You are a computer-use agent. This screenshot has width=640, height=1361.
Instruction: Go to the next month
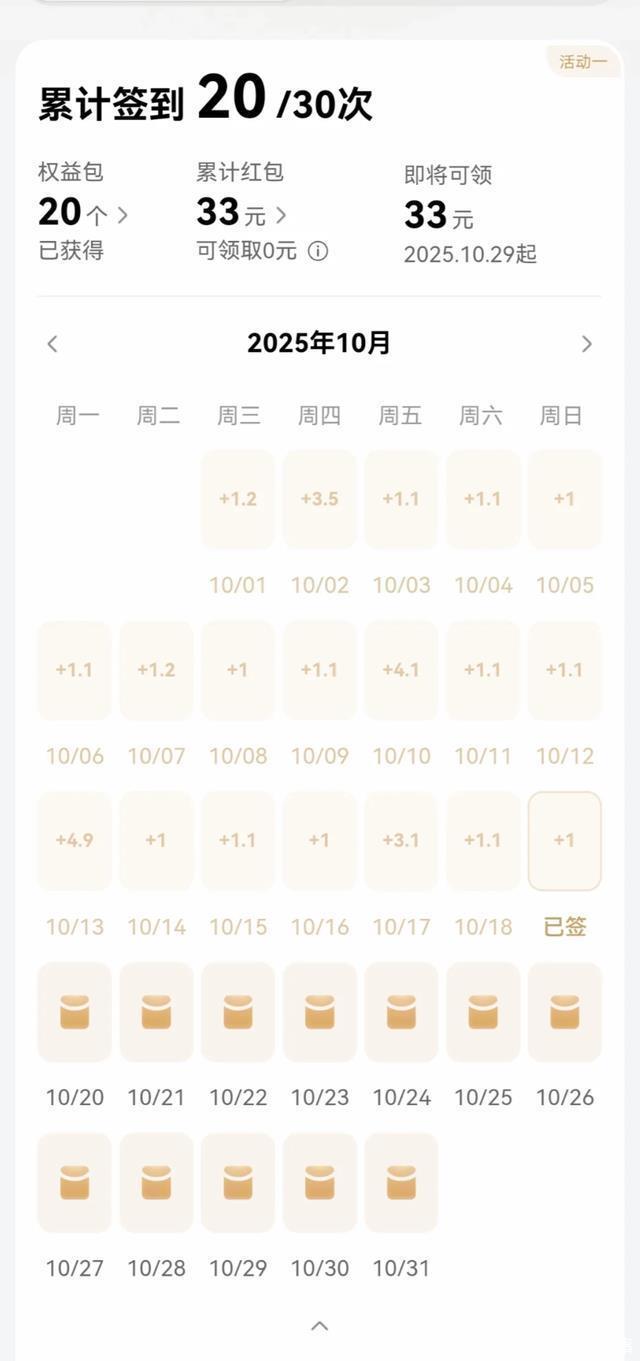[x=587, y=344]
